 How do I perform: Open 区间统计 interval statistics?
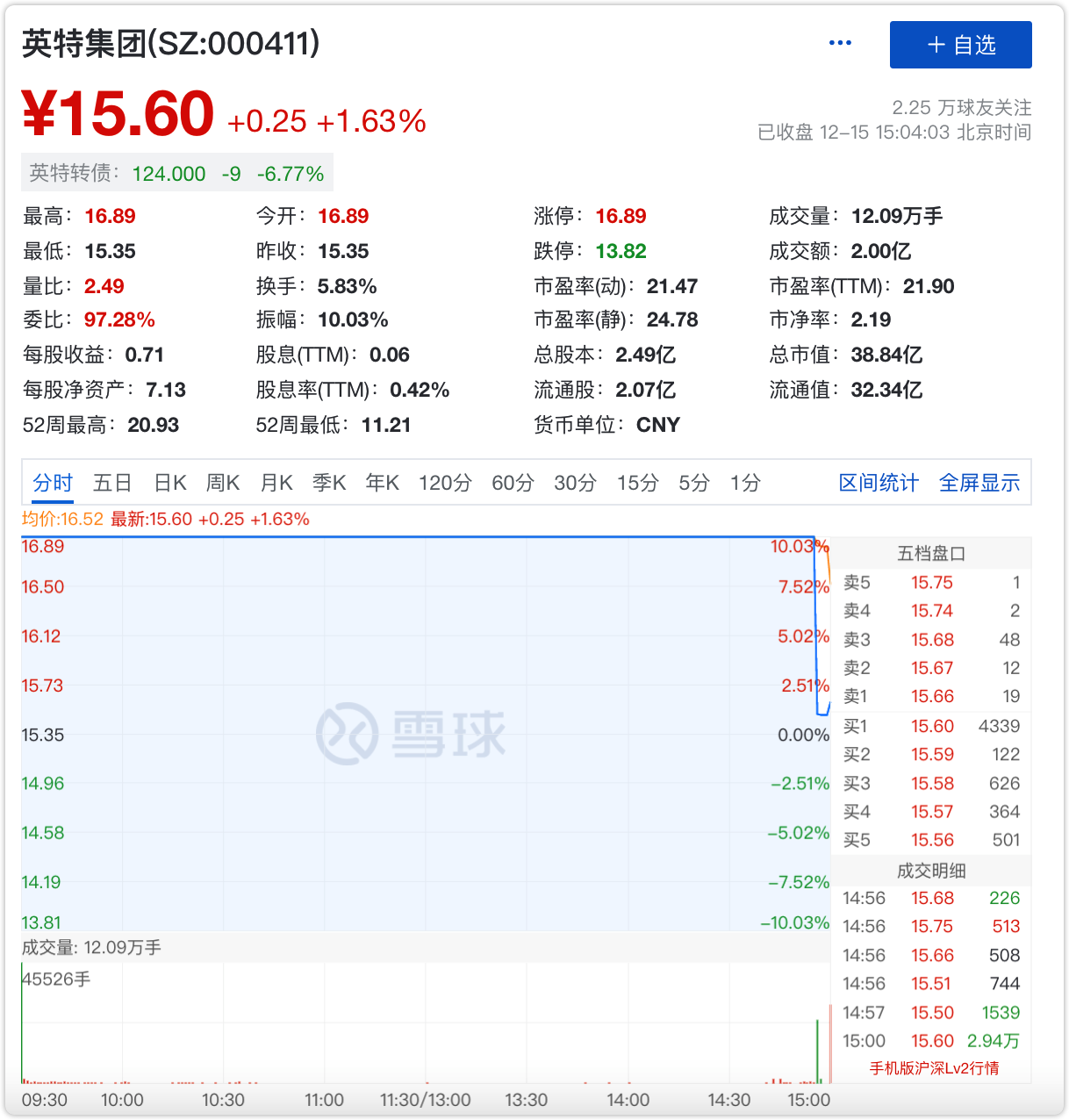click(x=879, y=482)
